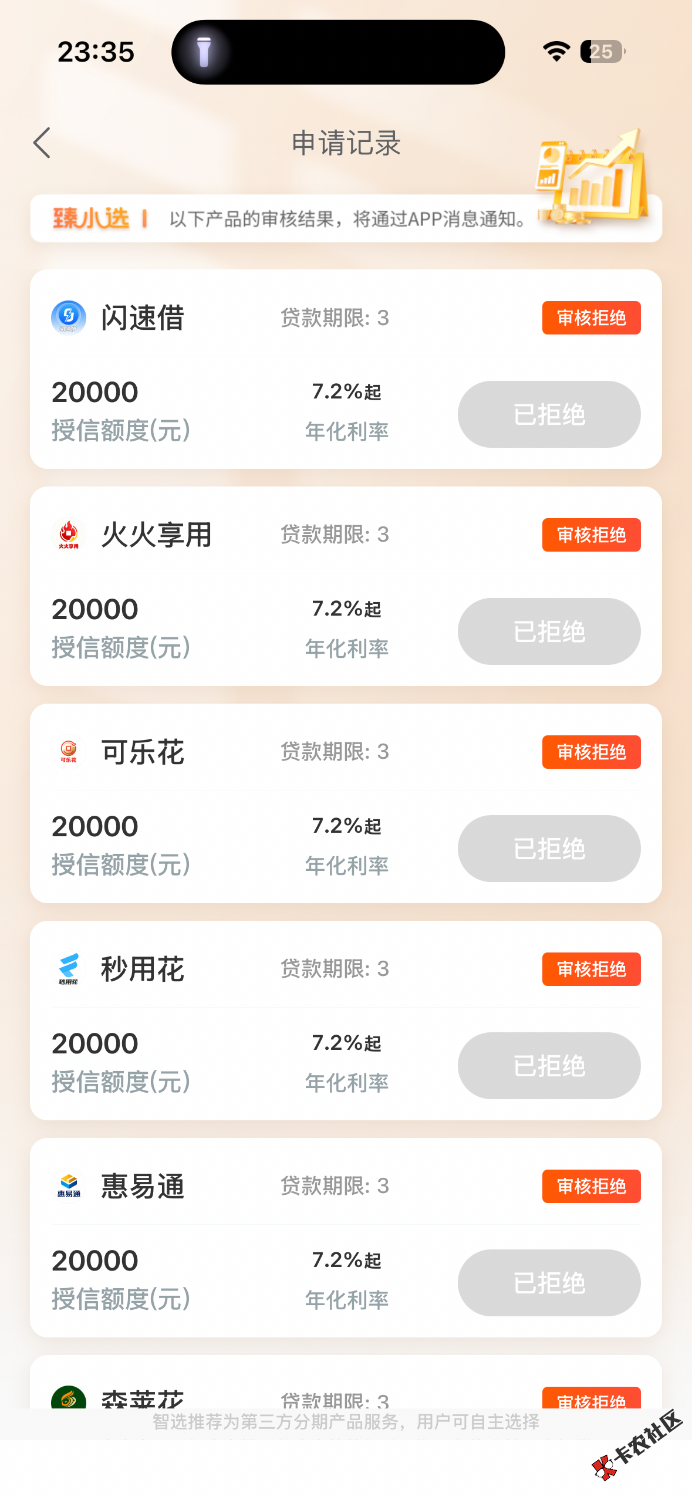692x1500 pixels.
Task: Open the 惠易通 application record
Action: point(143,1186)
